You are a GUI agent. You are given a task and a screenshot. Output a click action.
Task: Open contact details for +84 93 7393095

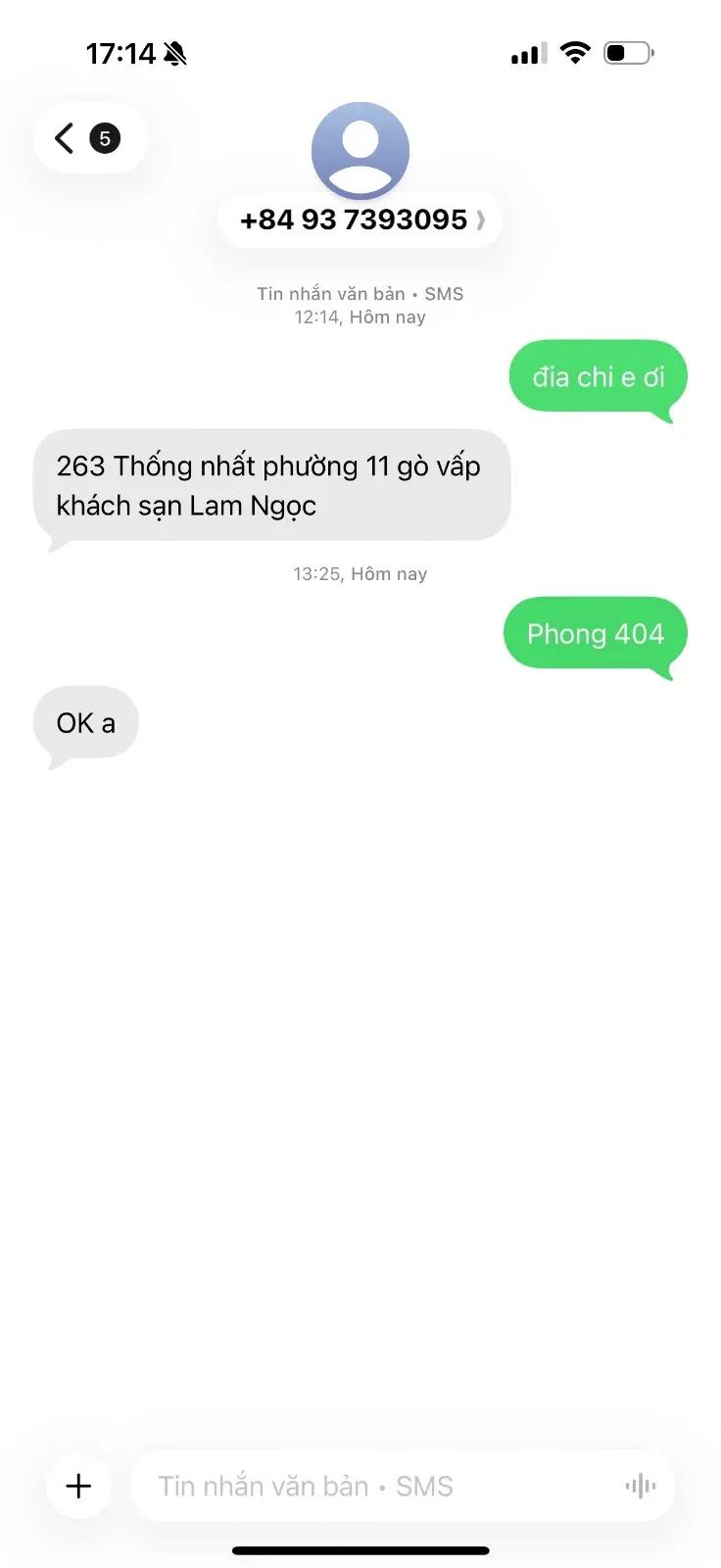360,220
